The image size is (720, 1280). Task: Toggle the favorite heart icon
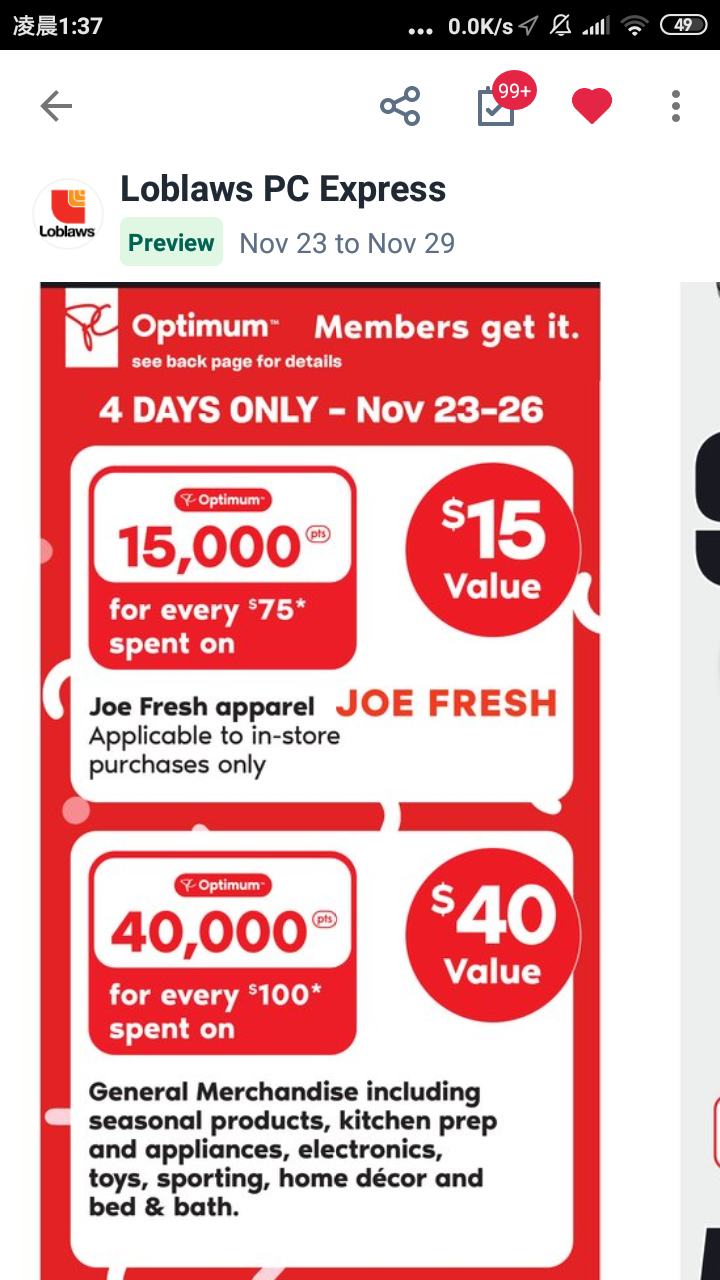[592, 106]
